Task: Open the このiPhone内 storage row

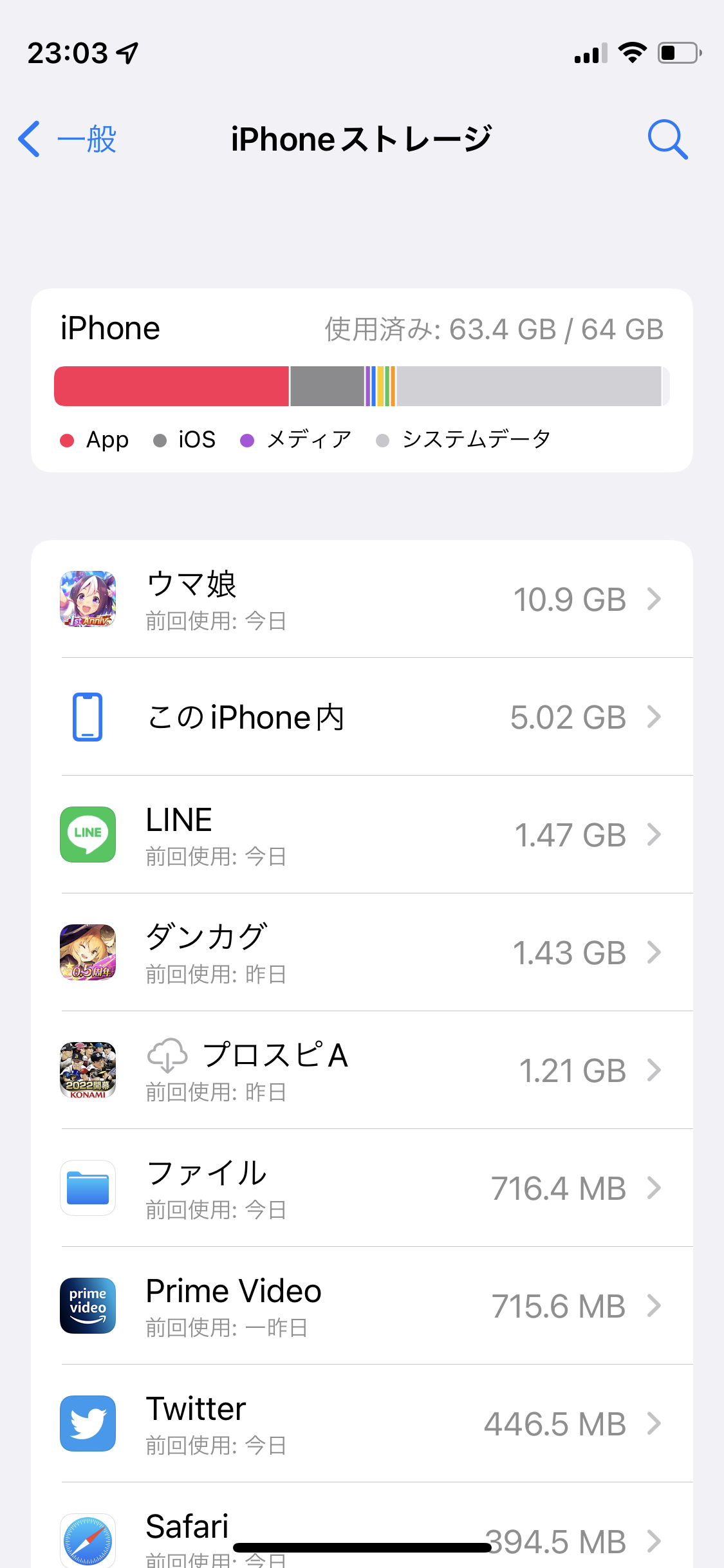Action: click(362, 717)
